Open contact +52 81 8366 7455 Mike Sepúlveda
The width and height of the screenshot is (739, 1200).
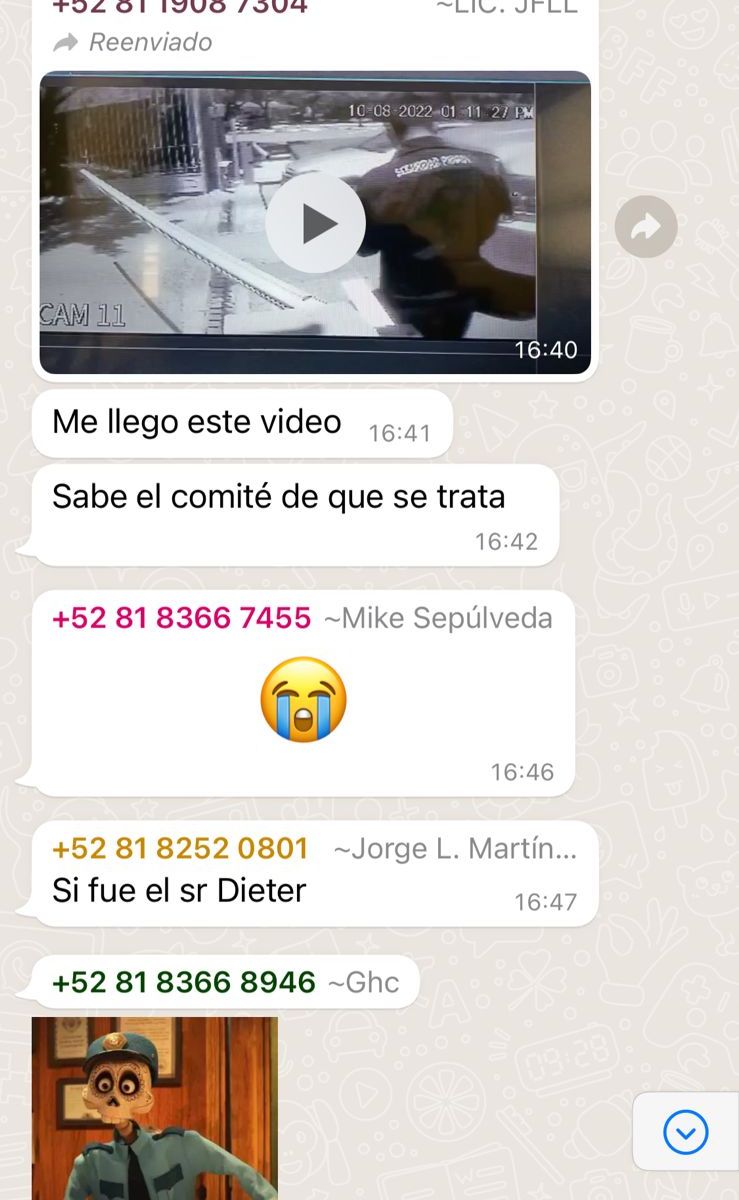pyautogui.click(x=182, y=618)
